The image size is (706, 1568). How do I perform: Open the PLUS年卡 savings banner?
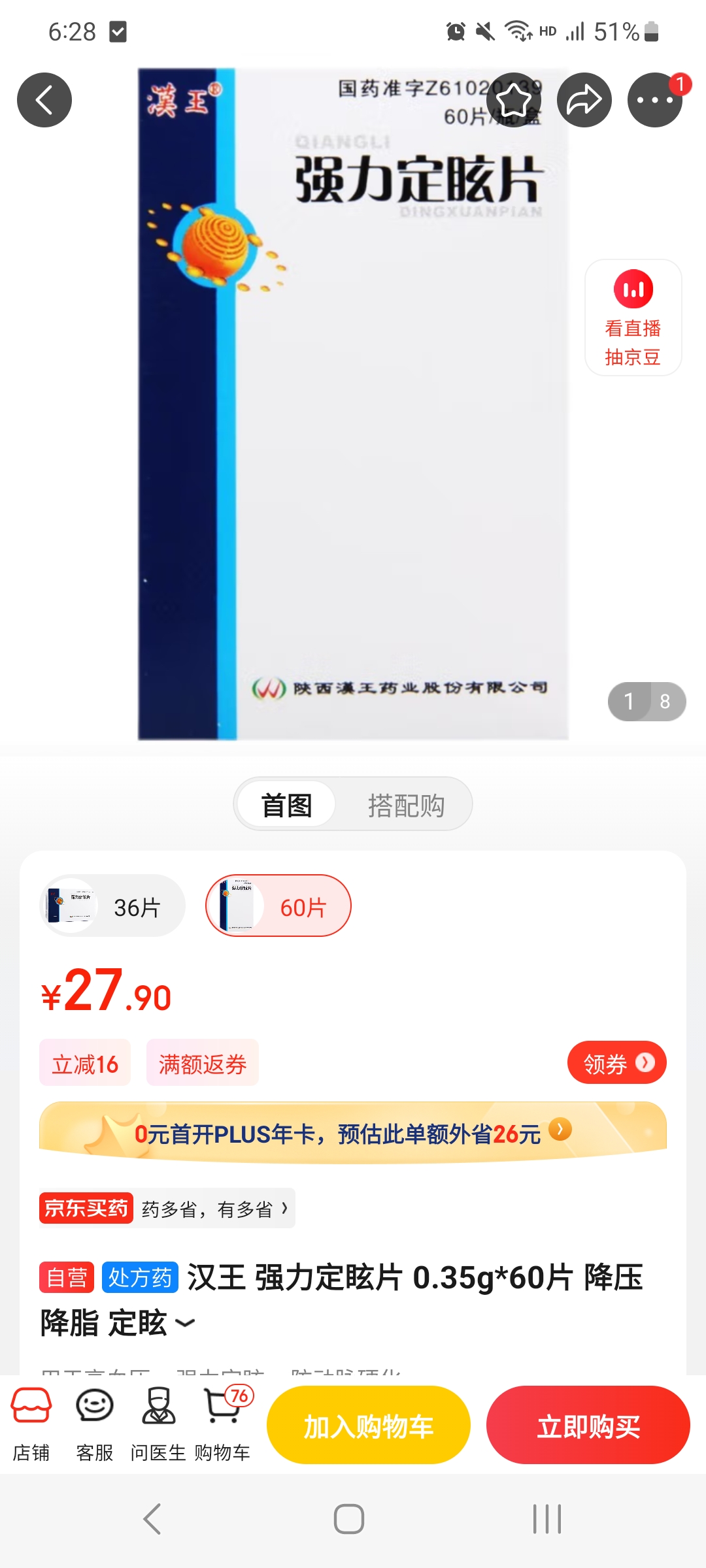[x=353, y=1133]
